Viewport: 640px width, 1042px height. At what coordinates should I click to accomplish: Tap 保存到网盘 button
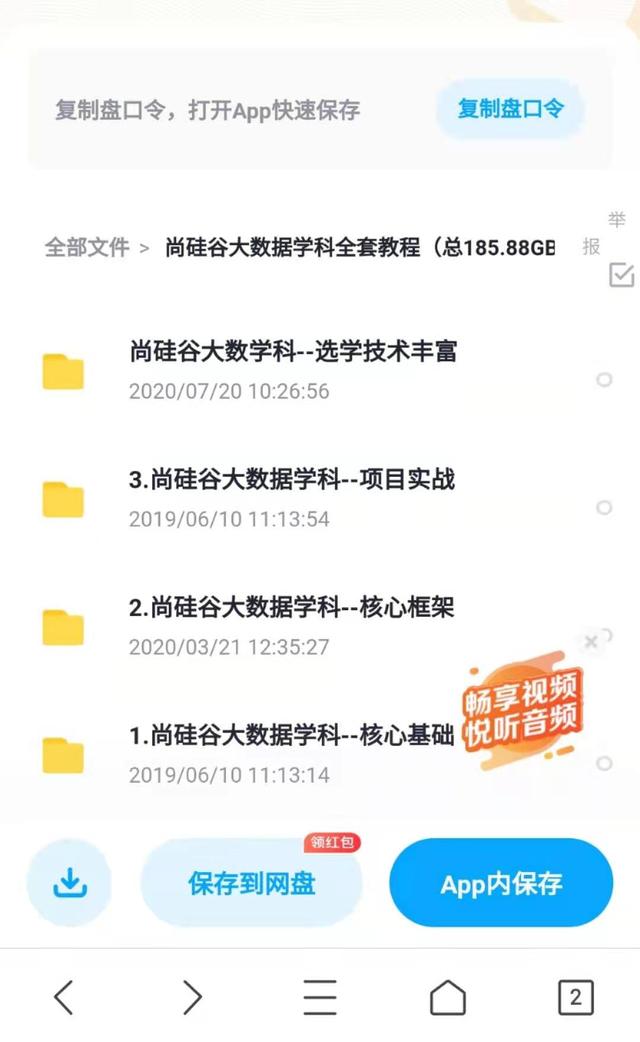coord(251,884)
